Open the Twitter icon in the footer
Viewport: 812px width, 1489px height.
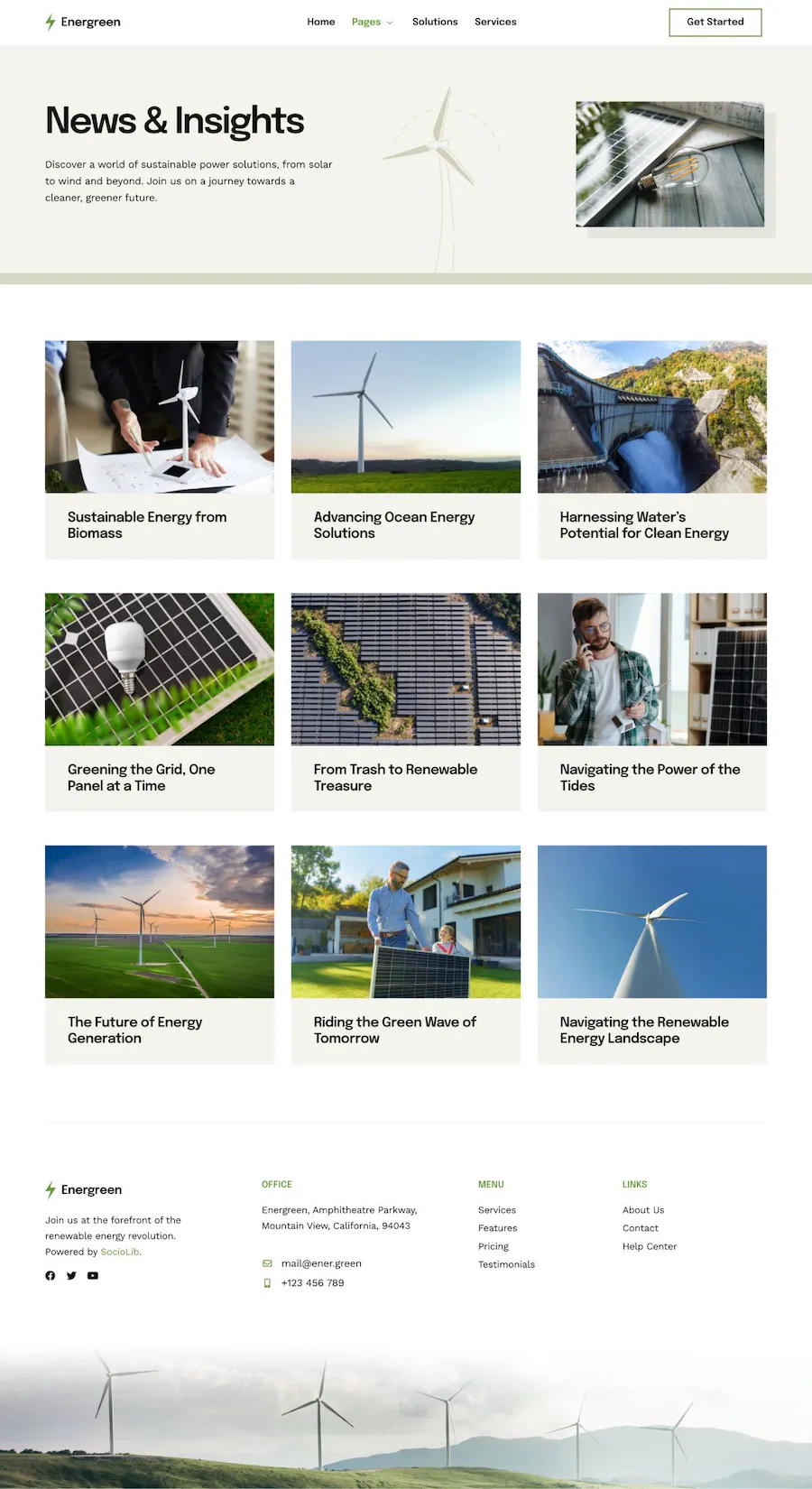tap(71, 1275)
